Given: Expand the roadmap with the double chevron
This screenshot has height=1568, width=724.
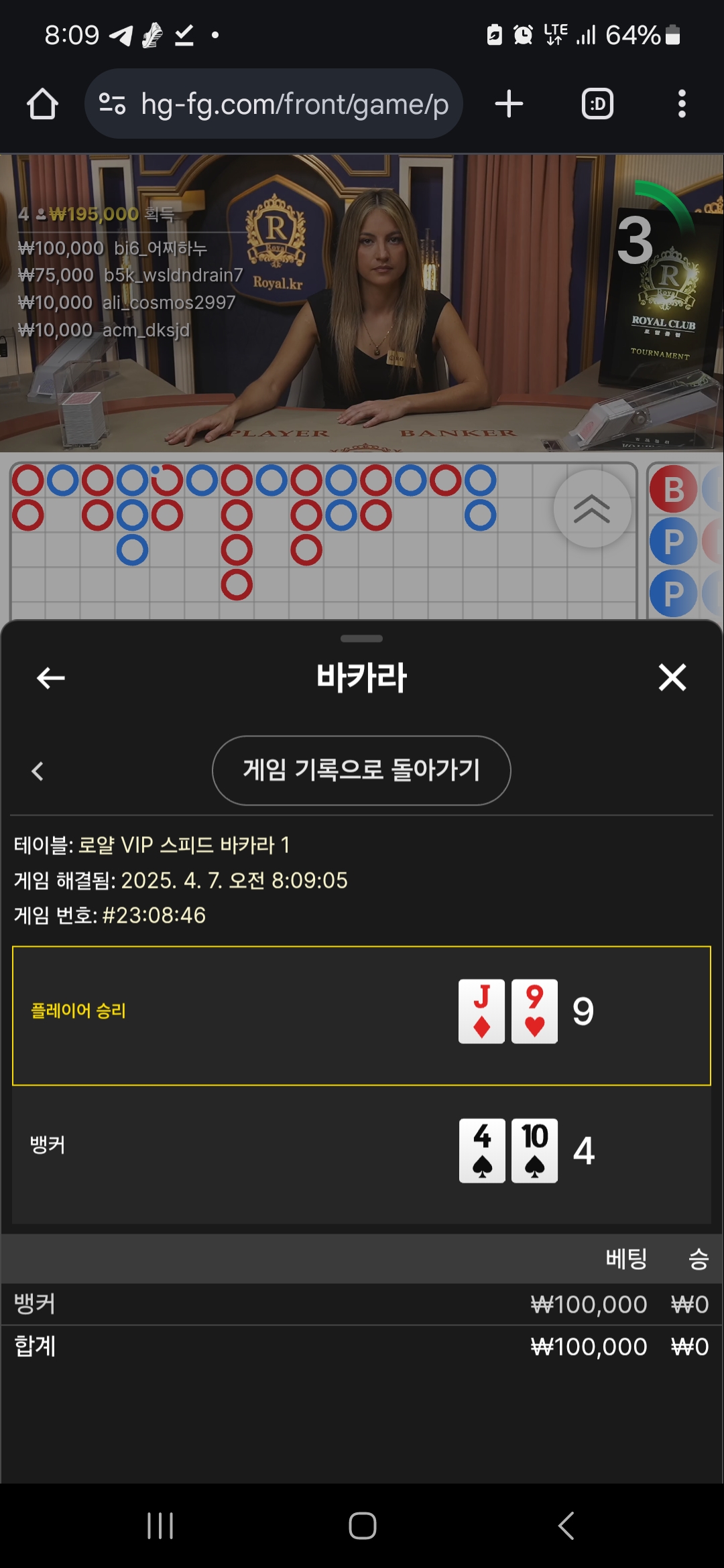Looking at the screenshot, I should coord(592,509).
